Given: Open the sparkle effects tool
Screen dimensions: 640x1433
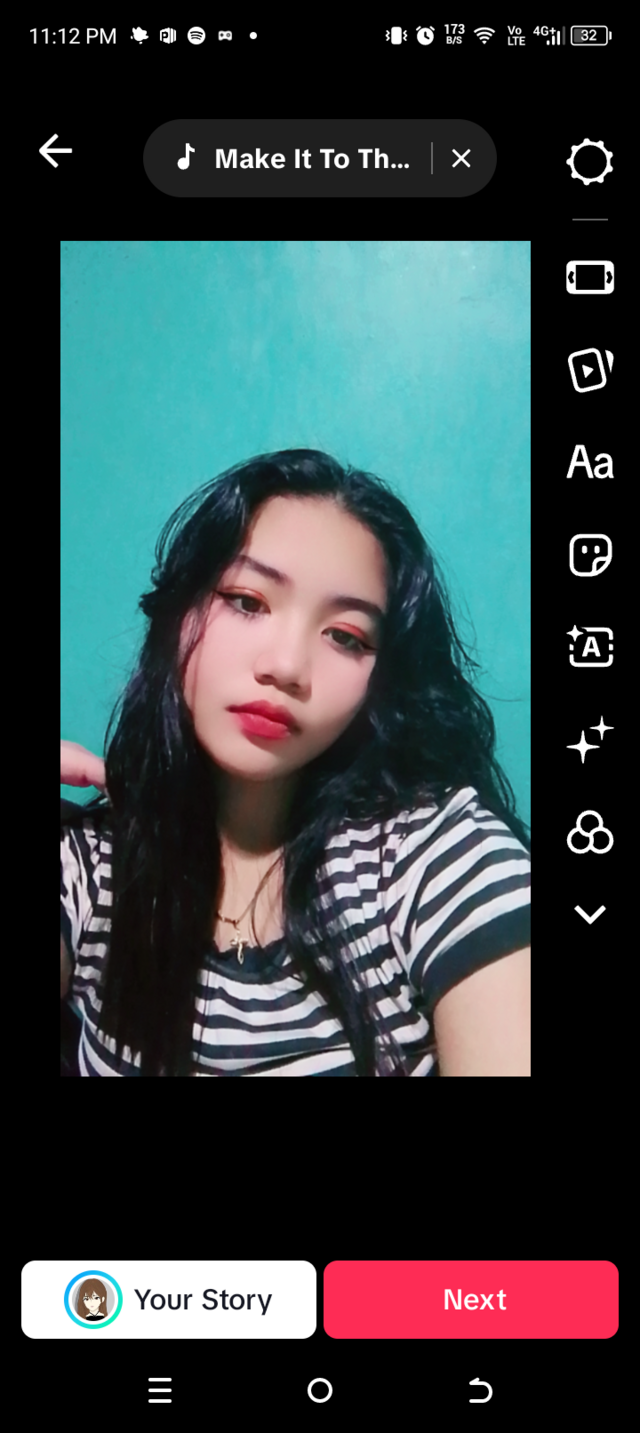Looking at the screenshot, I should click(589, 740).
